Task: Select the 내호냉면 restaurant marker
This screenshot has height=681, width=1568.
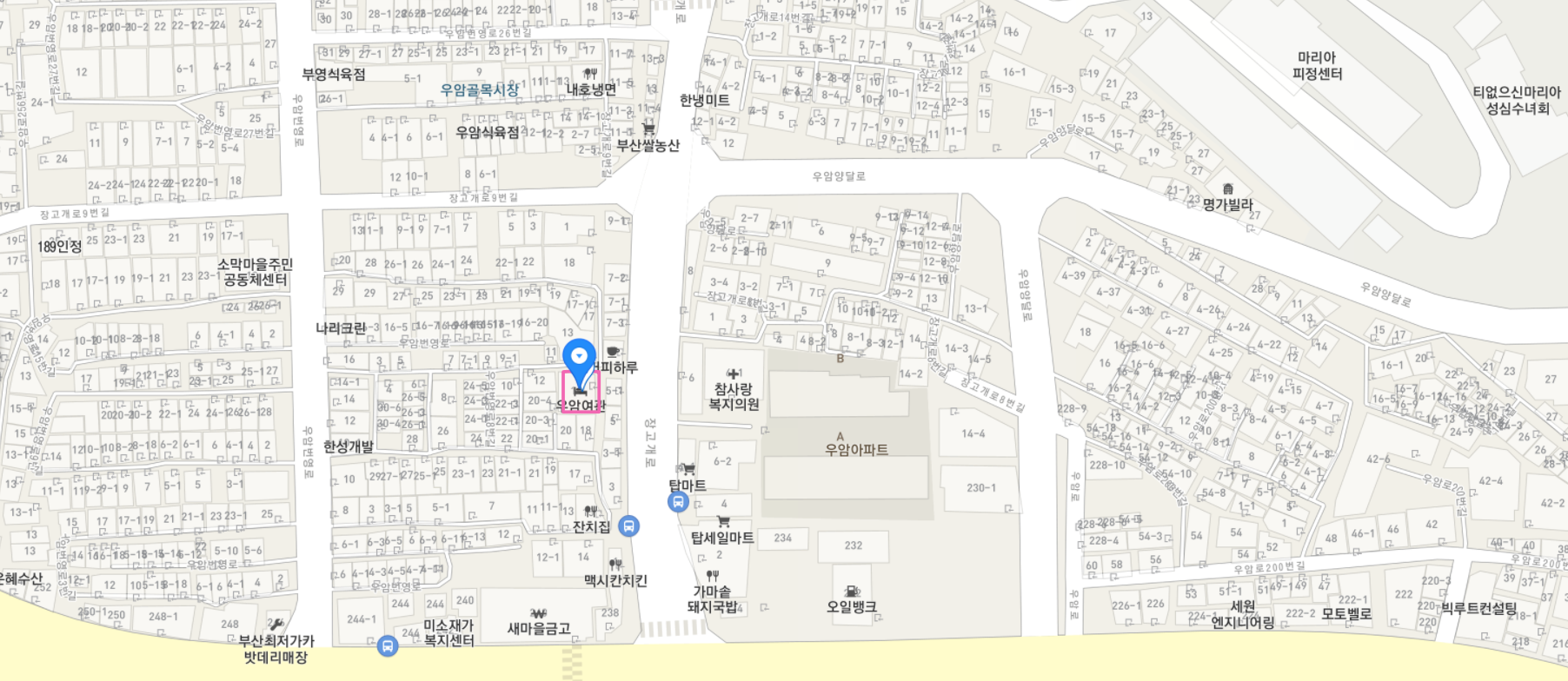Action: pyautogui.click(x=591, y=74)
